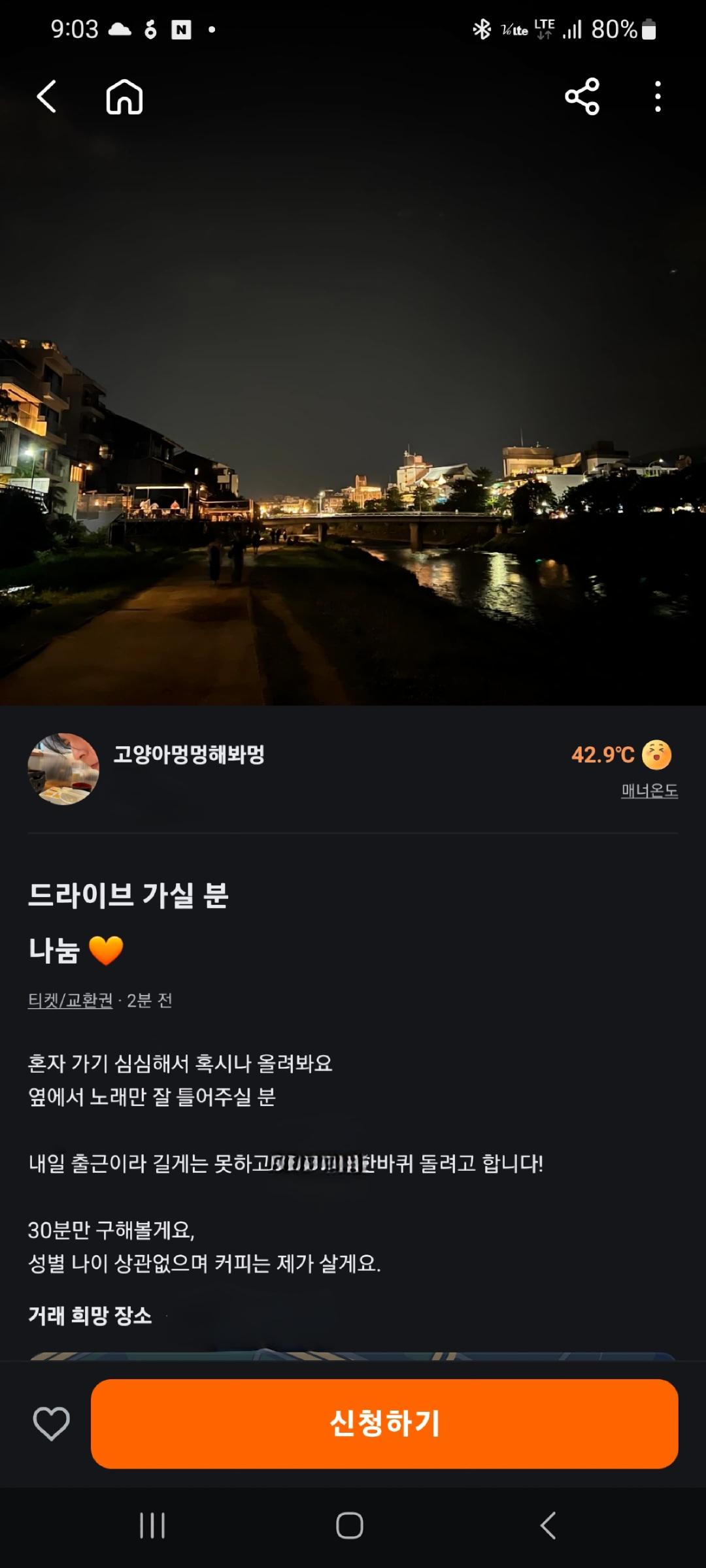Tap the 신청하기 button

click(384, 1424)
